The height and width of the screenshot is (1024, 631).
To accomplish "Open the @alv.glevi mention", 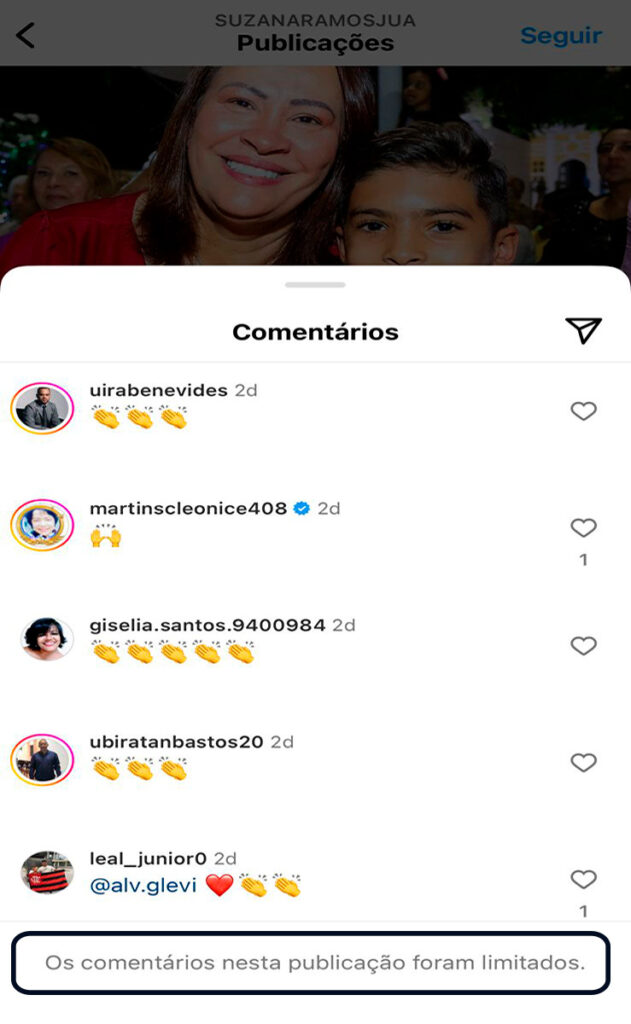I will (145, 885).
